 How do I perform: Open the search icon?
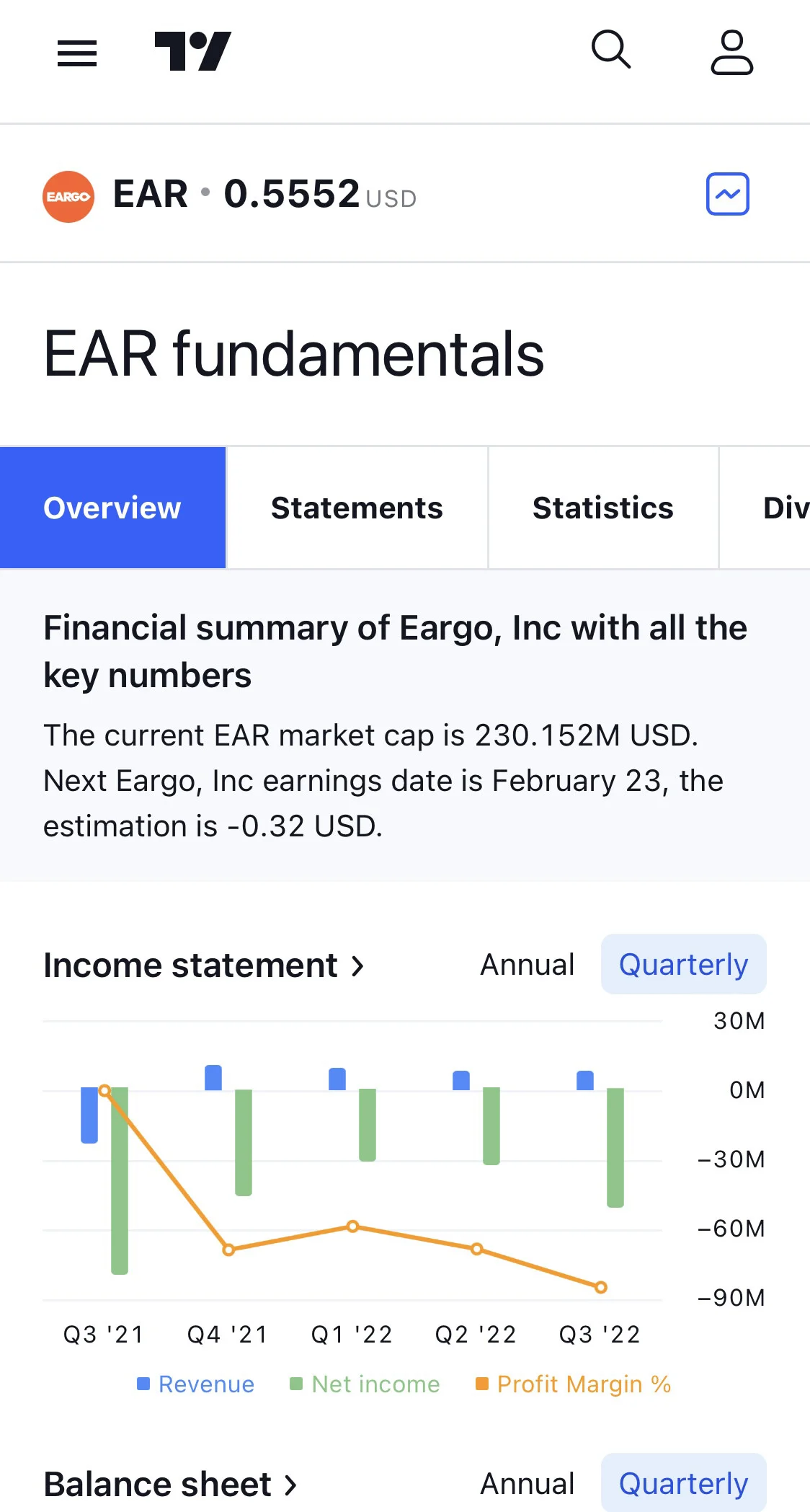click(x=611, y=50)
